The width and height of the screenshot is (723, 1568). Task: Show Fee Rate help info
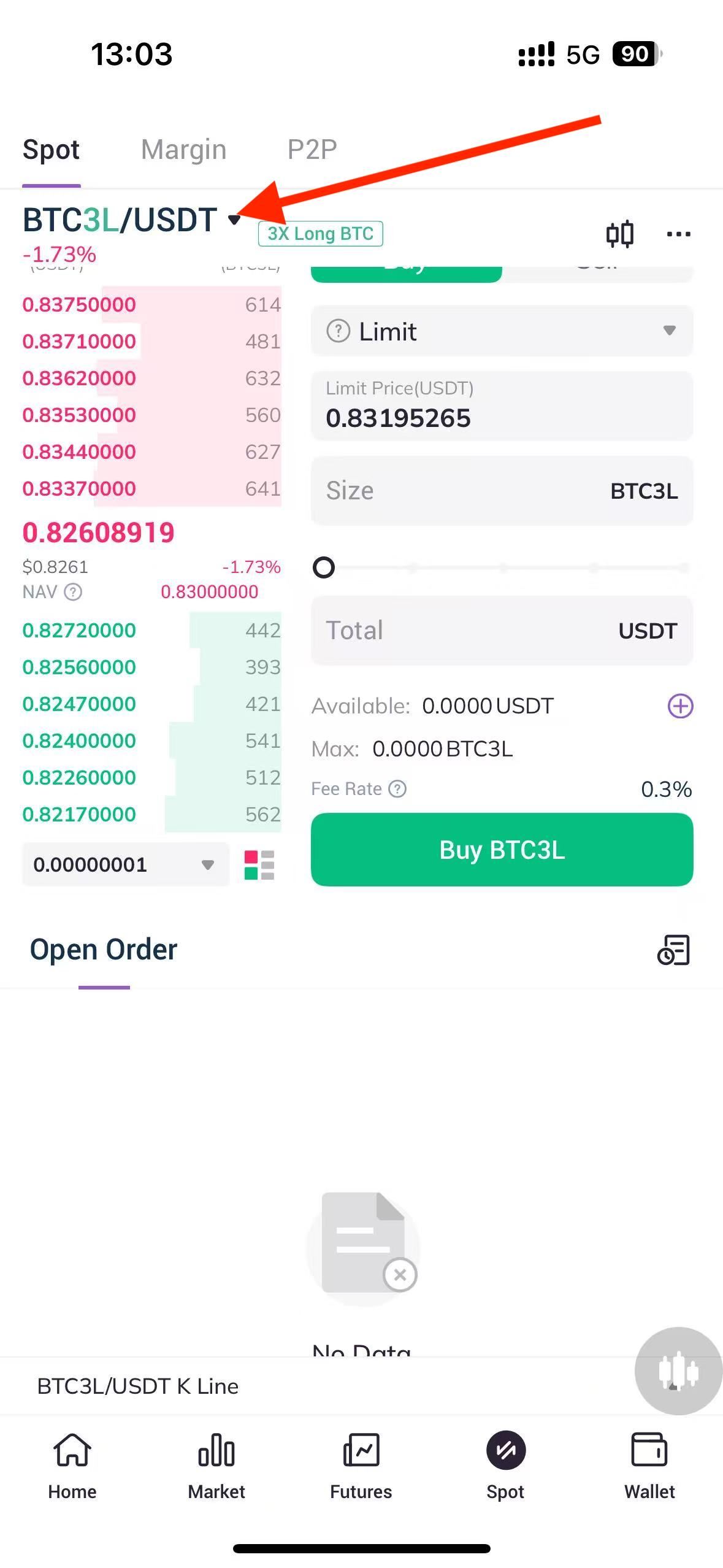pyautogui.click(x=398, y=789)
